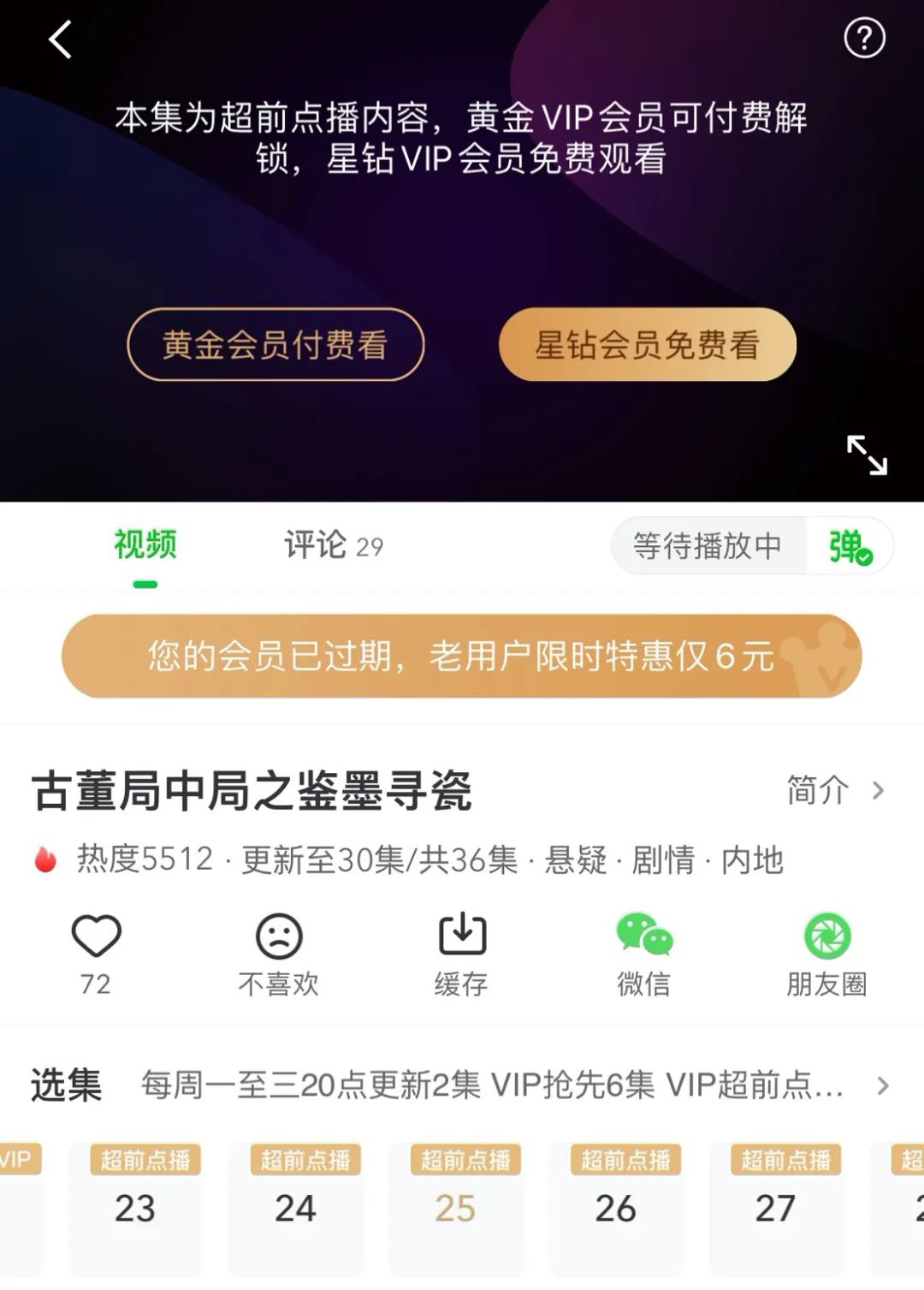The image size is (924, 1290).
Task: Go back using the top-left arrow
Action: click(x=60, y=40)
